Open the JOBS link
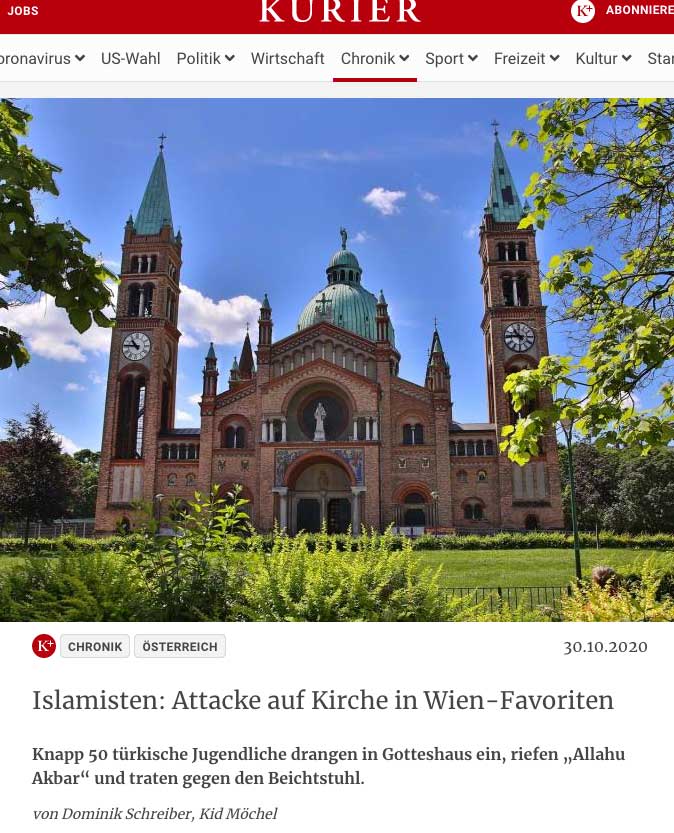This screenshot has width=674, height=833. [x=22, y=11]
